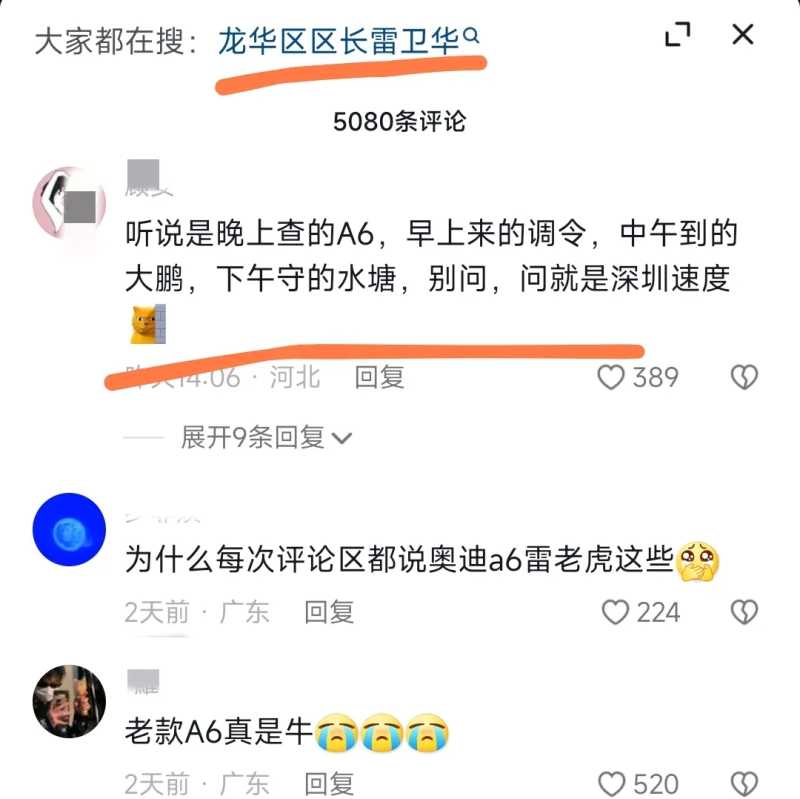The width and height of the screenshot is (800, 799).
Task: Reply to the 深圳速度 comment from 河北
Action: pyautogui.click(x=379, y=377)
